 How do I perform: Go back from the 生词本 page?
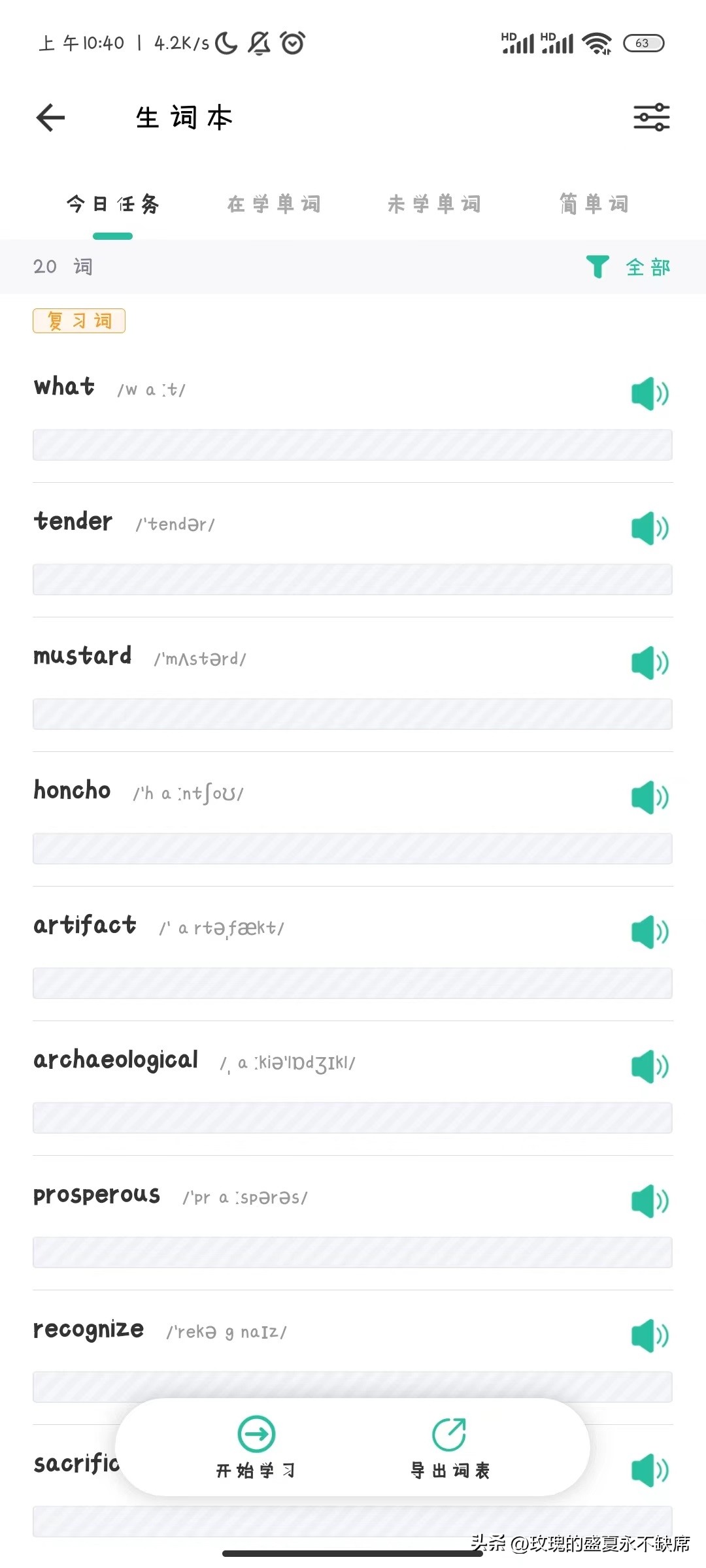(x=51, y=118)
